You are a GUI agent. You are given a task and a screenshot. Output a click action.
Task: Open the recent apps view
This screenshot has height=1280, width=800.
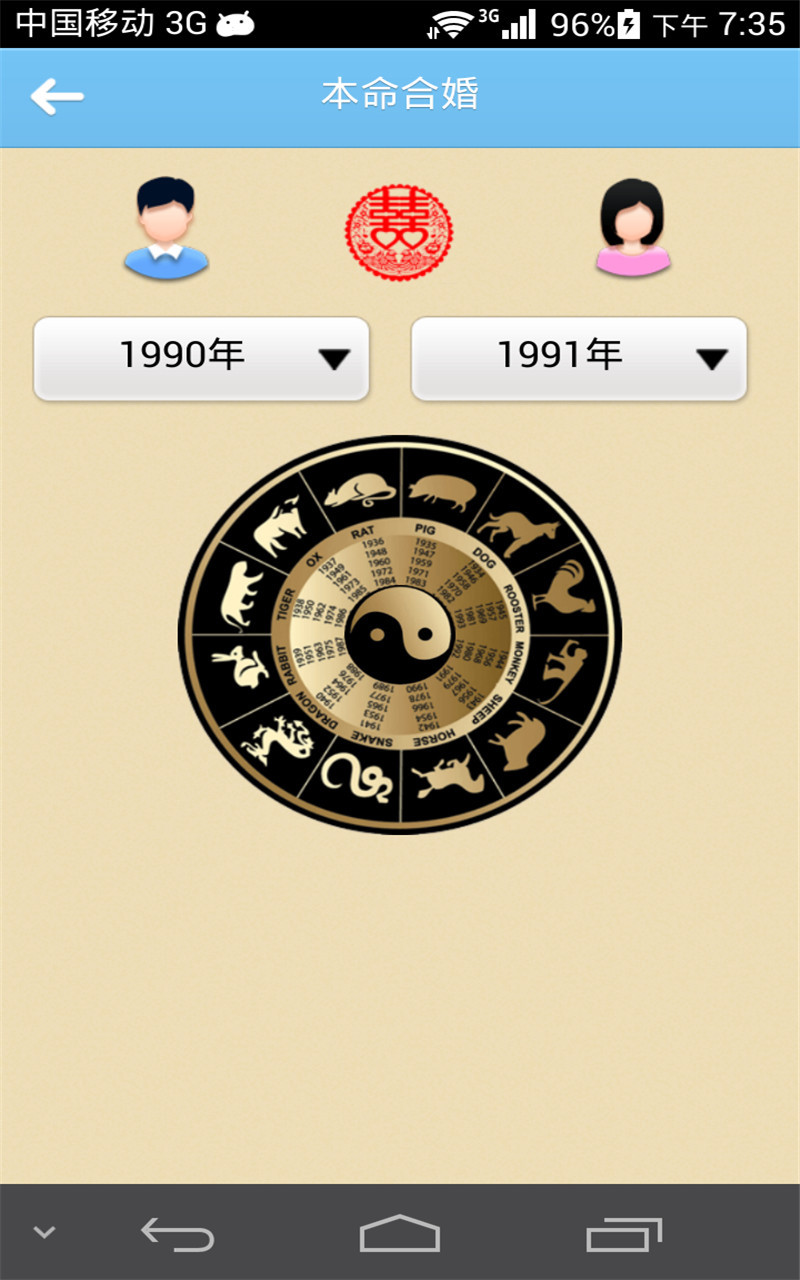click(624, 1233)
